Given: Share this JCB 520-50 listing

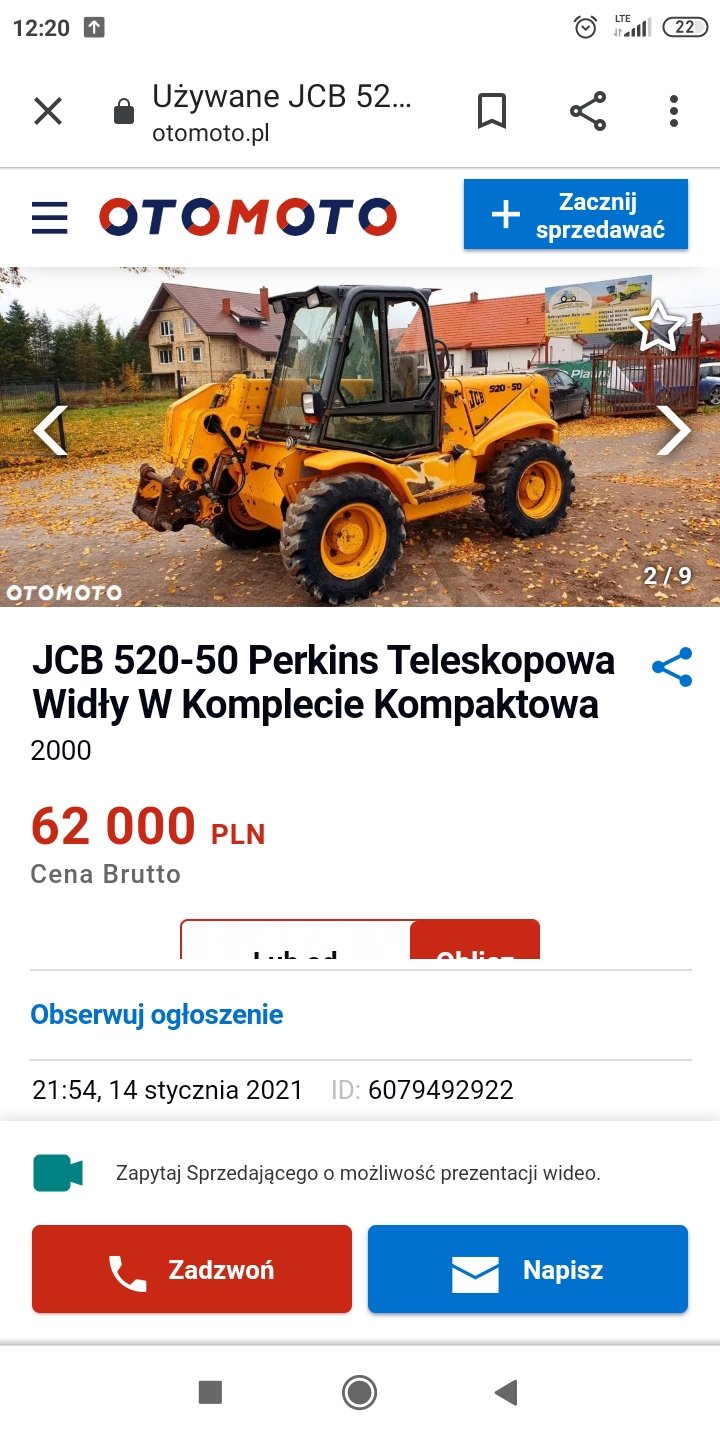Looking at the screenshot, I should point(672,667).
